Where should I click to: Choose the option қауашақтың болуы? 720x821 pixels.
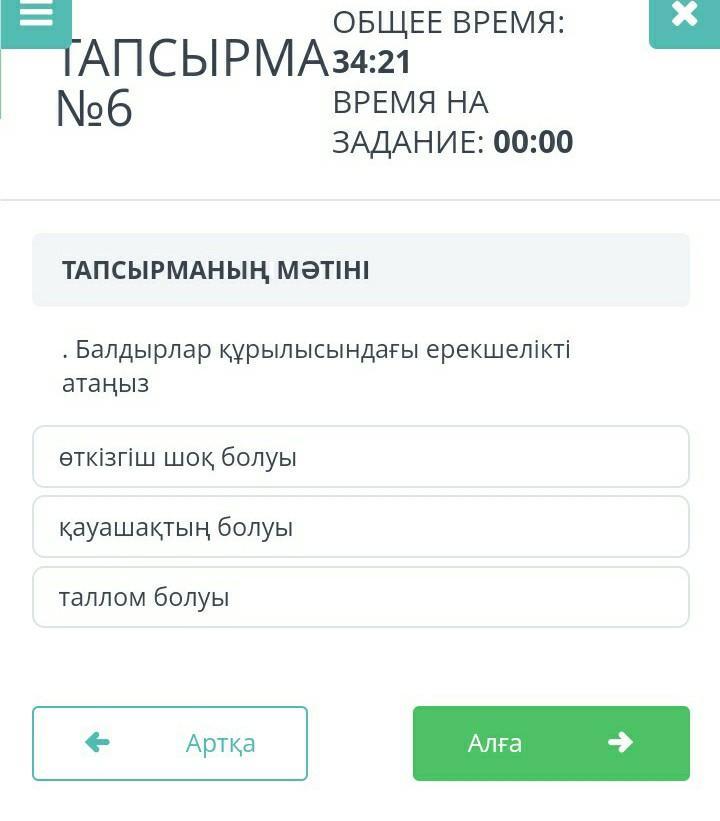click(360, 527)
